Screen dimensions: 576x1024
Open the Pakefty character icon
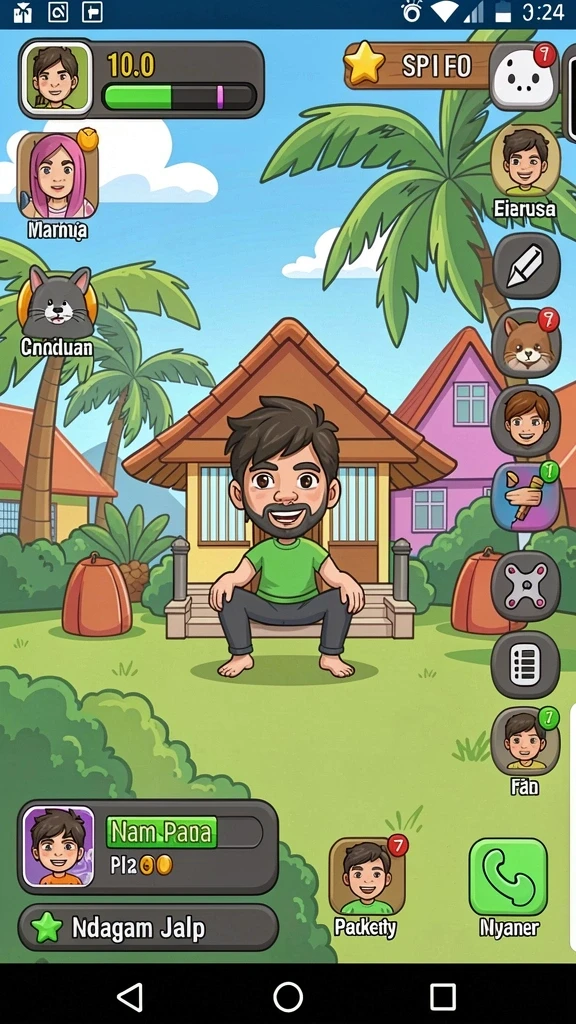tap(366, 876)
